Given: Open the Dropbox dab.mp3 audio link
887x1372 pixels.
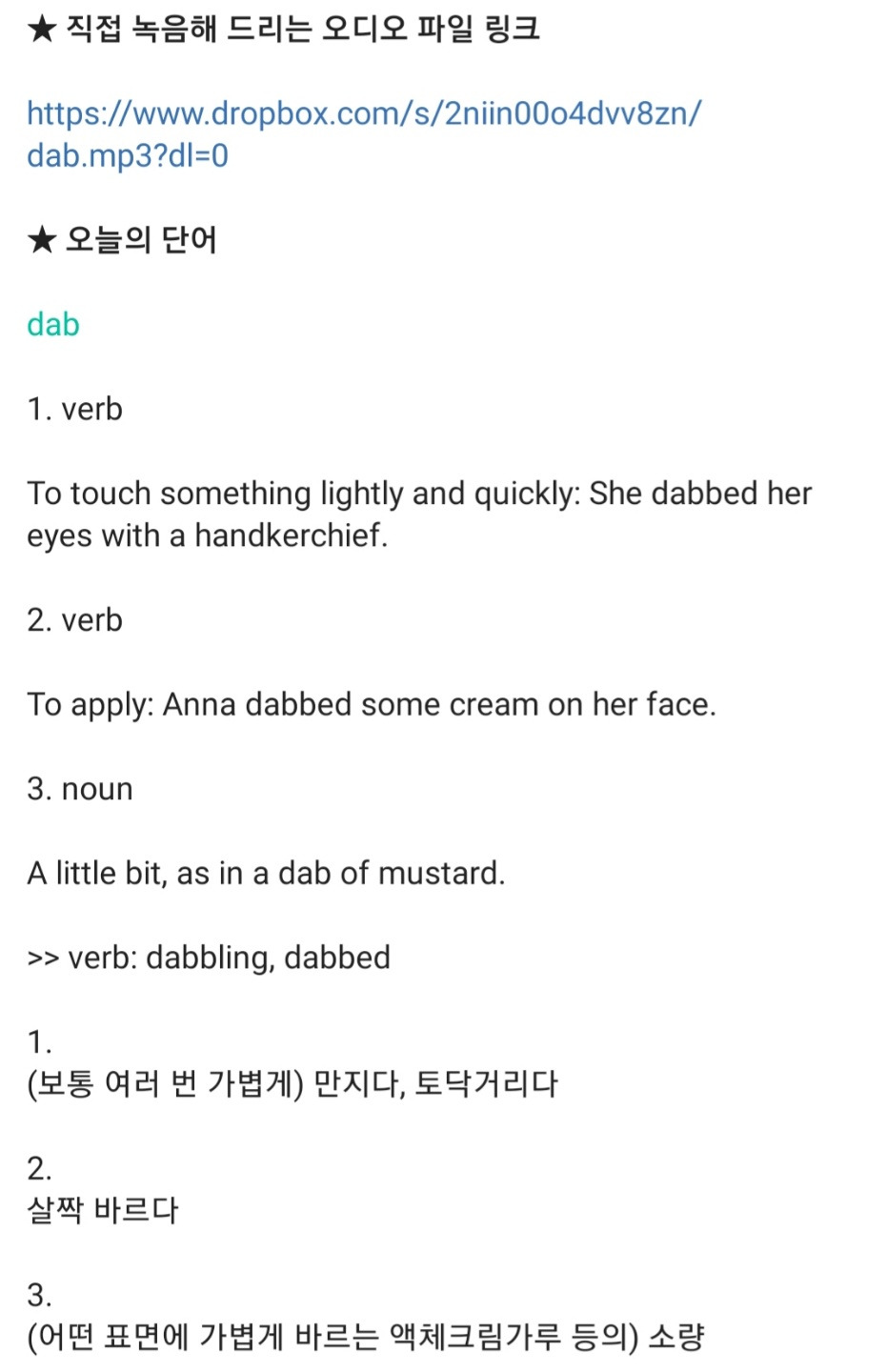Looking at the screenshot, I should click(364, 134).
